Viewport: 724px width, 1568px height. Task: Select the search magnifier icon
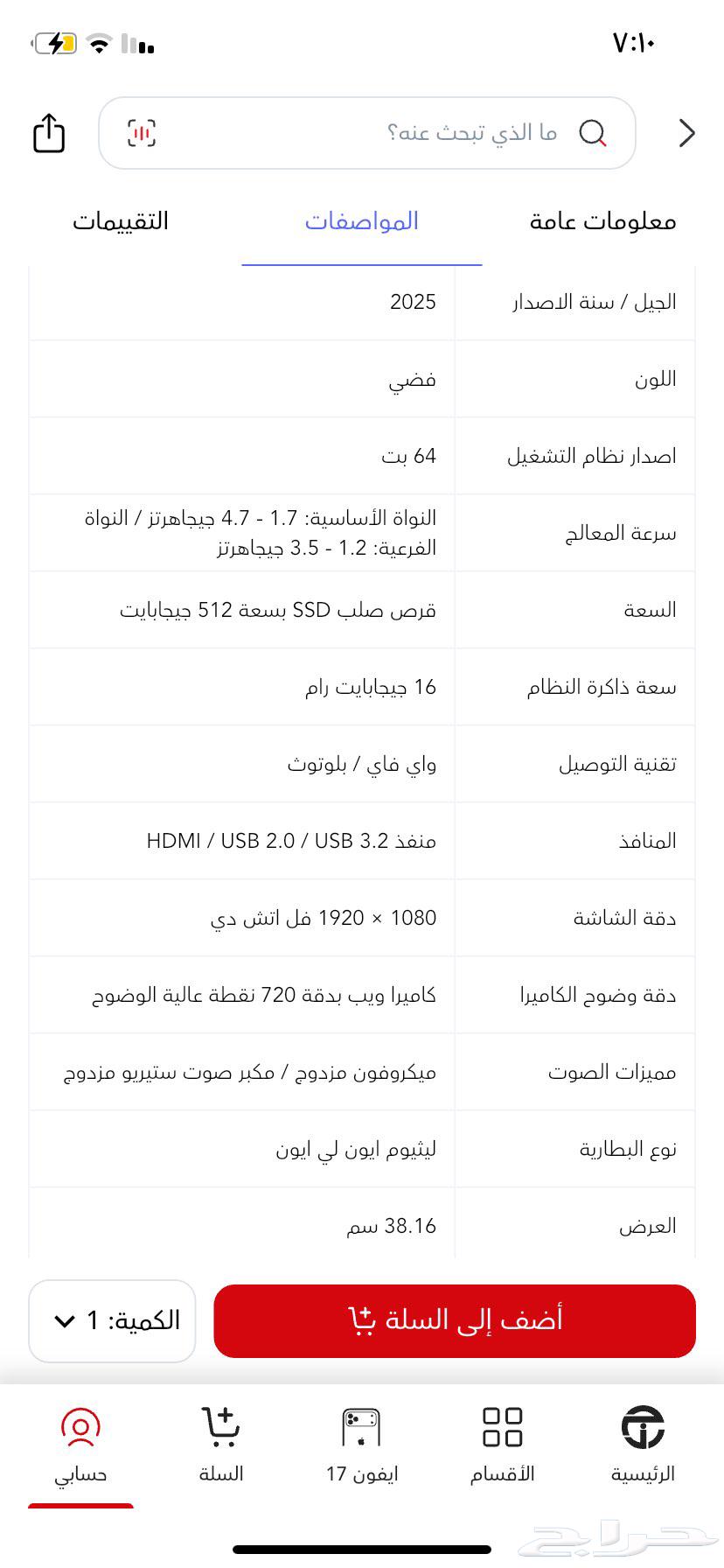pyautogui.click(x=593, y=133)
